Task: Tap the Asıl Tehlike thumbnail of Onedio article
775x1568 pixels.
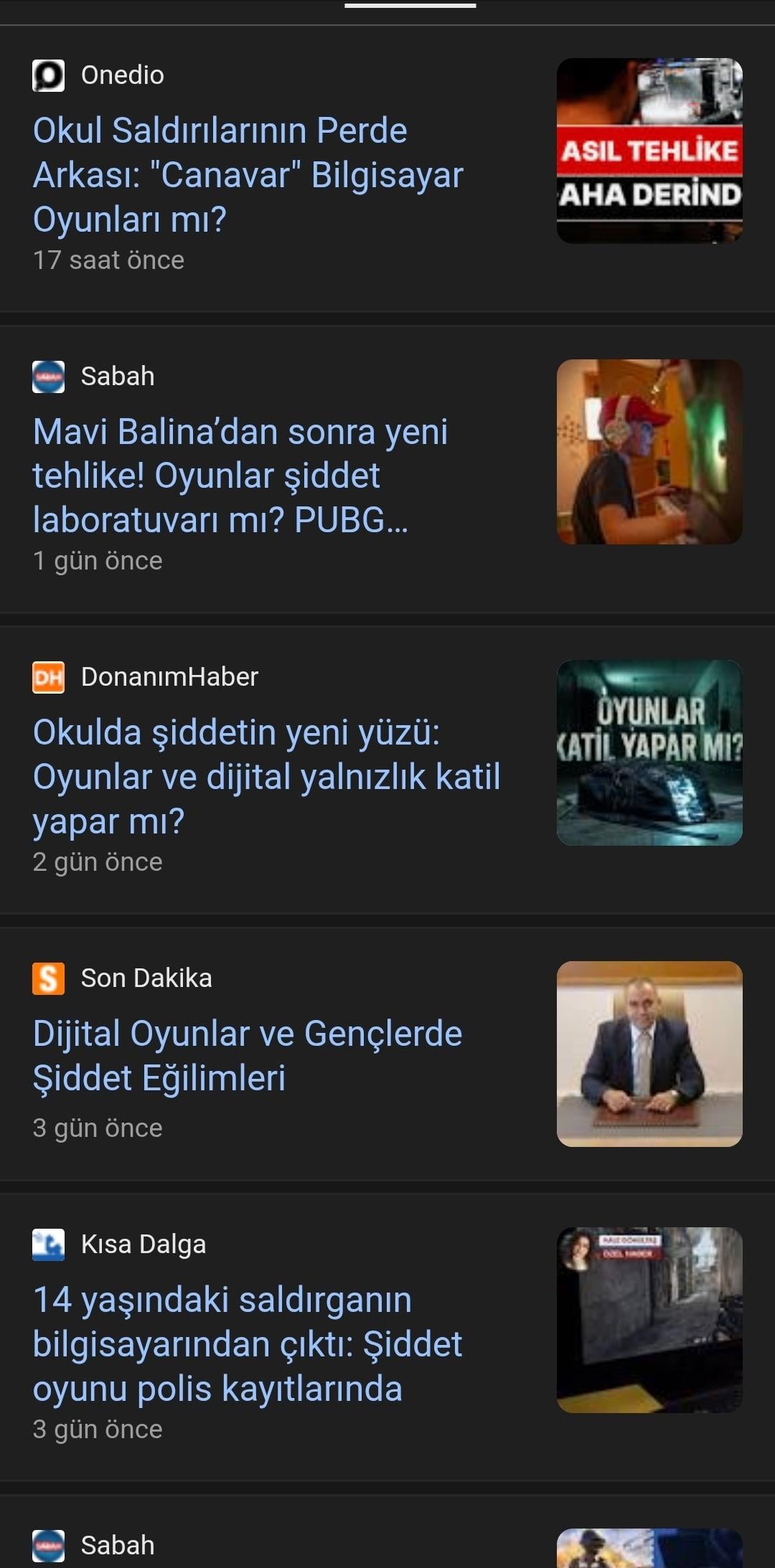Action: tap(649, 151)
